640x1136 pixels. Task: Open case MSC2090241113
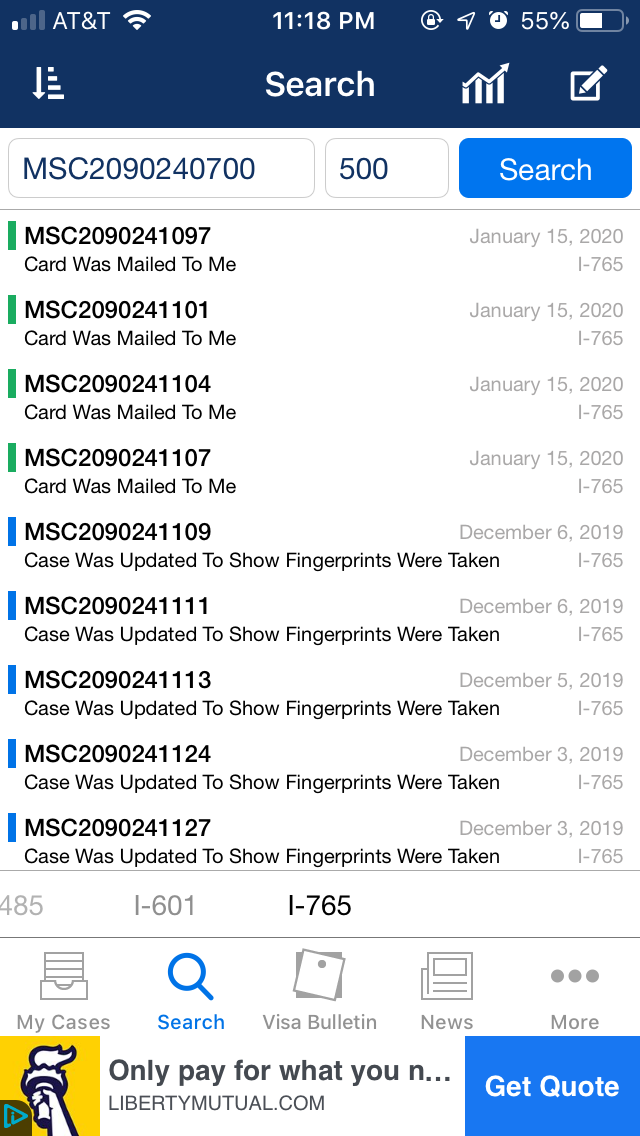[x=320, y=693]
